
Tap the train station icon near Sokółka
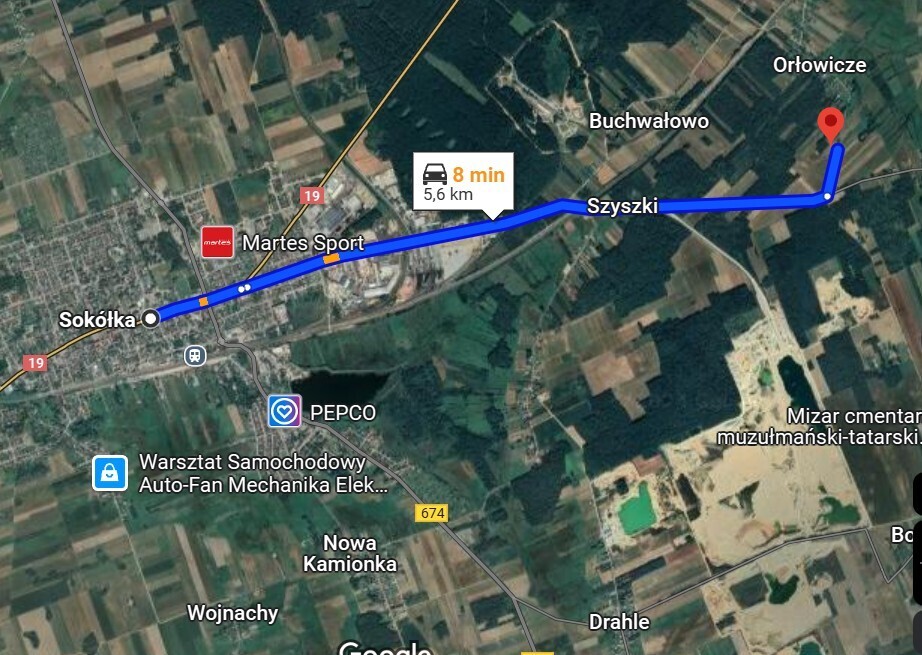(x=194, y=355)
